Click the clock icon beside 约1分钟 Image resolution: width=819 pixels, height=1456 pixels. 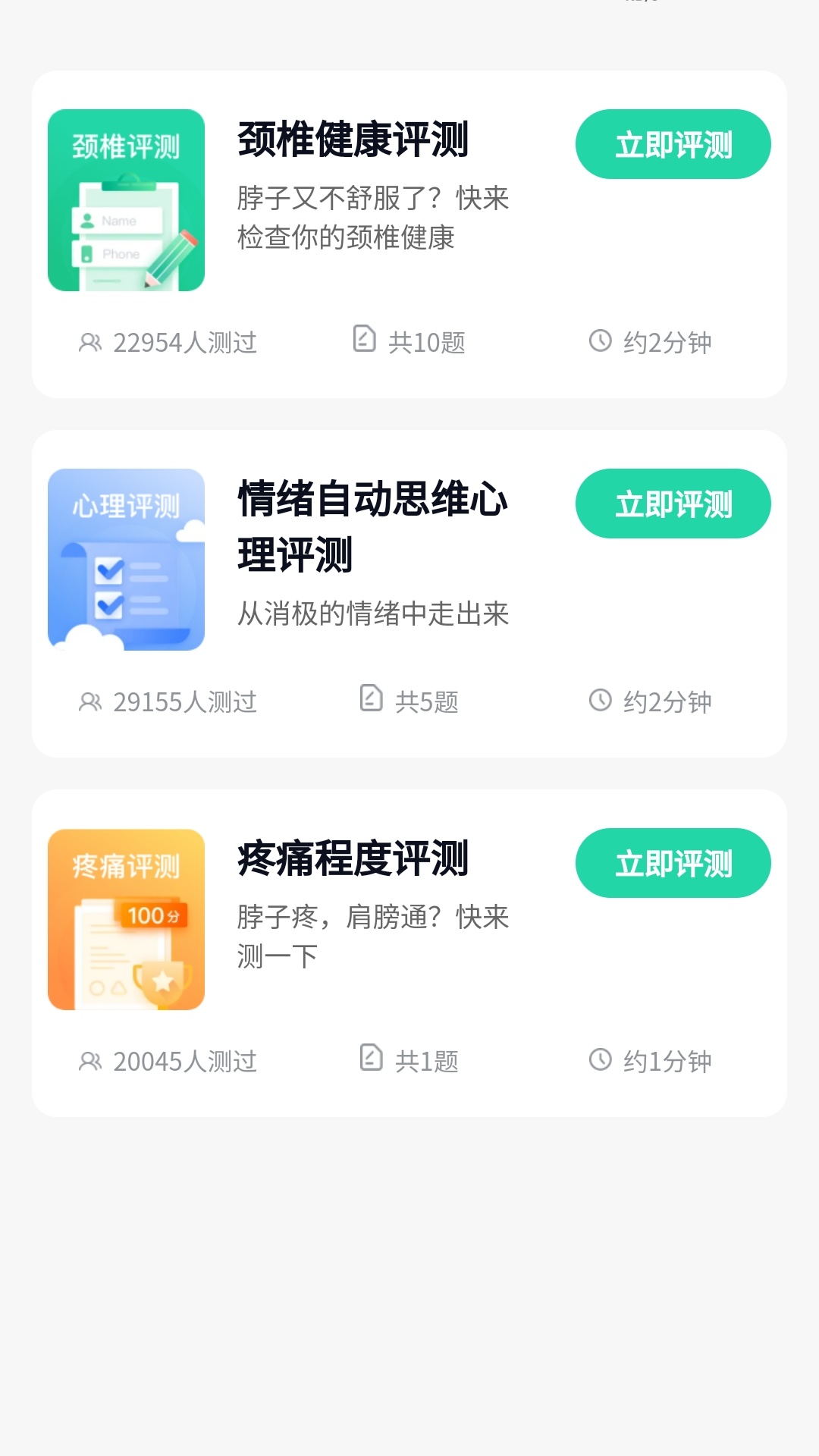click(601, 1061)
